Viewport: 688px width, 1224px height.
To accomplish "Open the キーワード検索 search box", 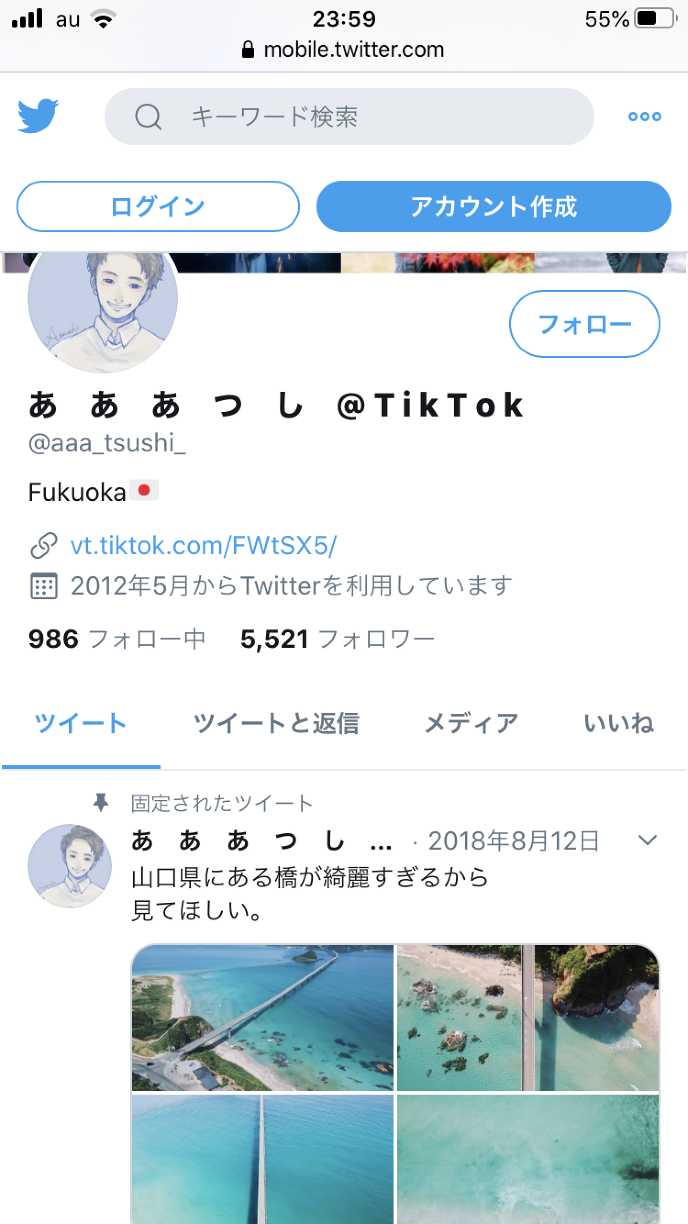I will [349, 117].
